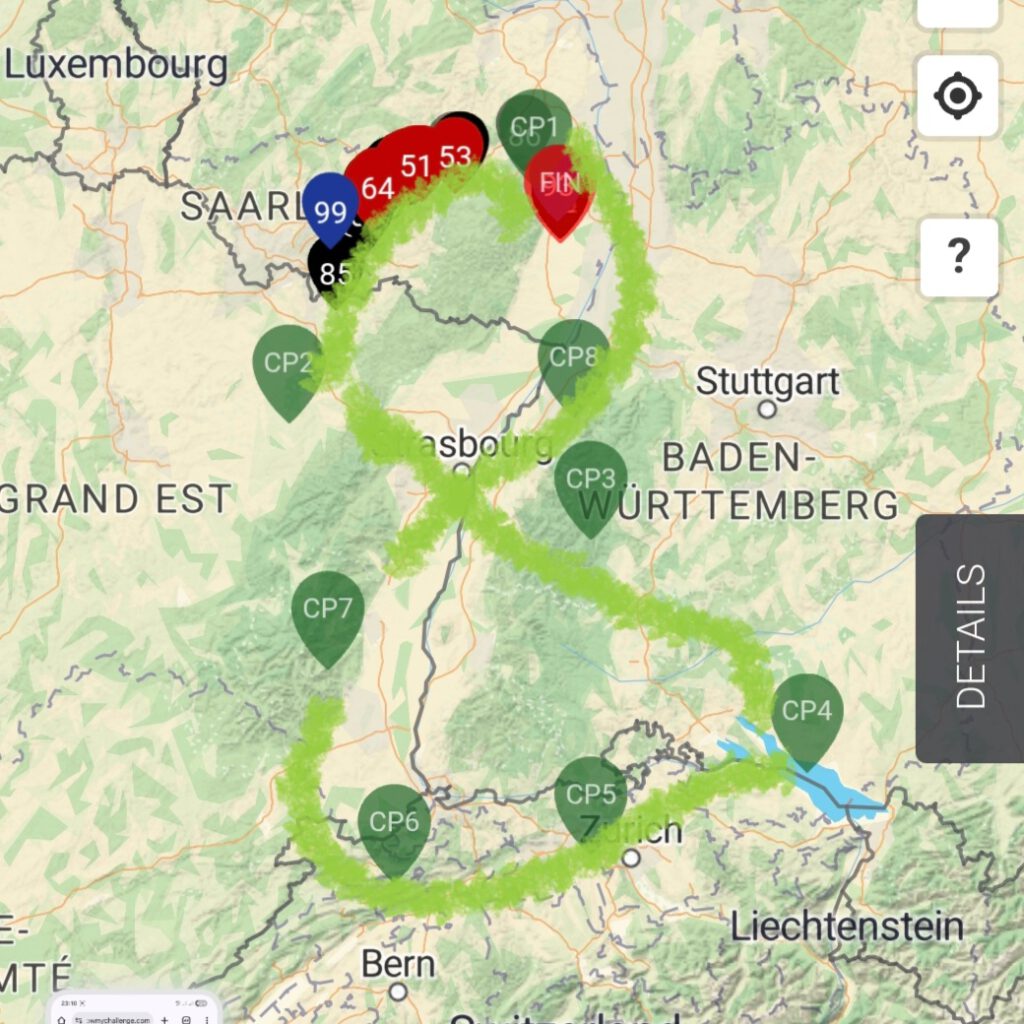
Task: Open checkpoint CP3 marker
Action: click(x=590, y=479)
